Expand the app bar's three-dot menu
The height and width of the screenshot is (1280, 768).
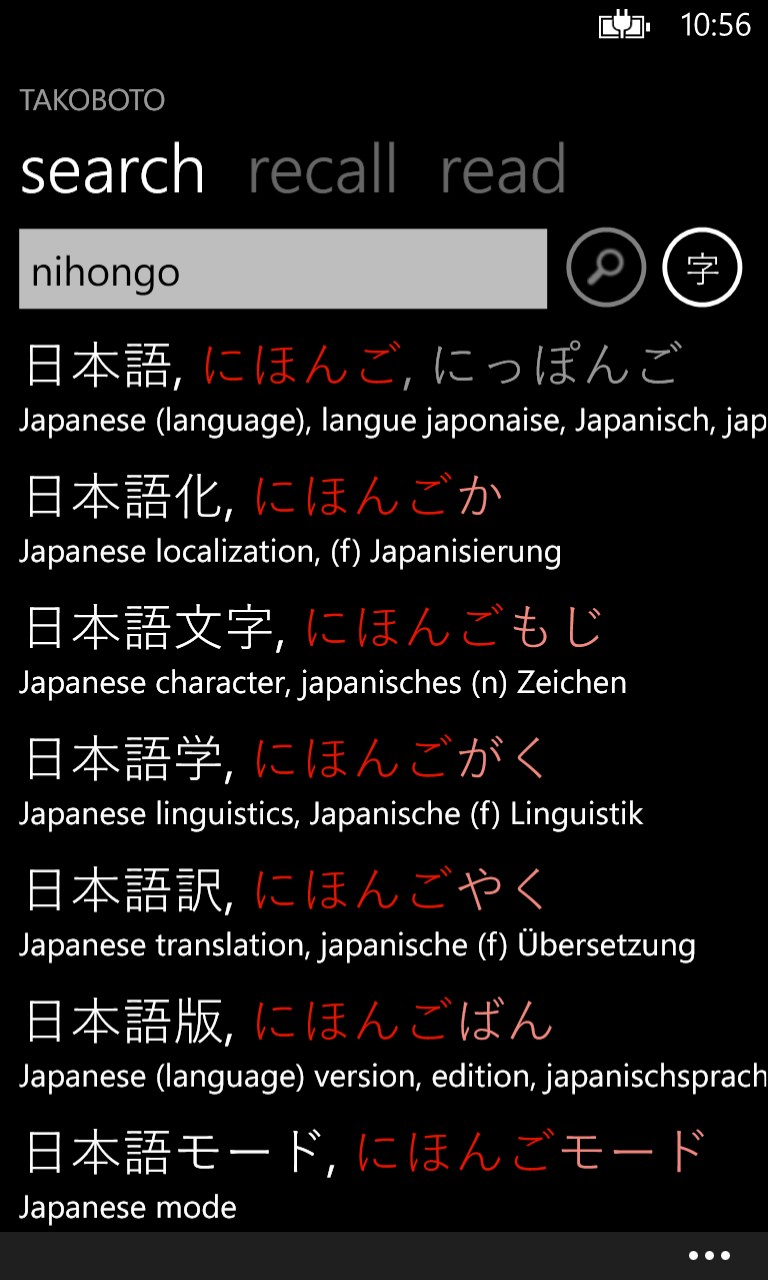(710, 1256)
